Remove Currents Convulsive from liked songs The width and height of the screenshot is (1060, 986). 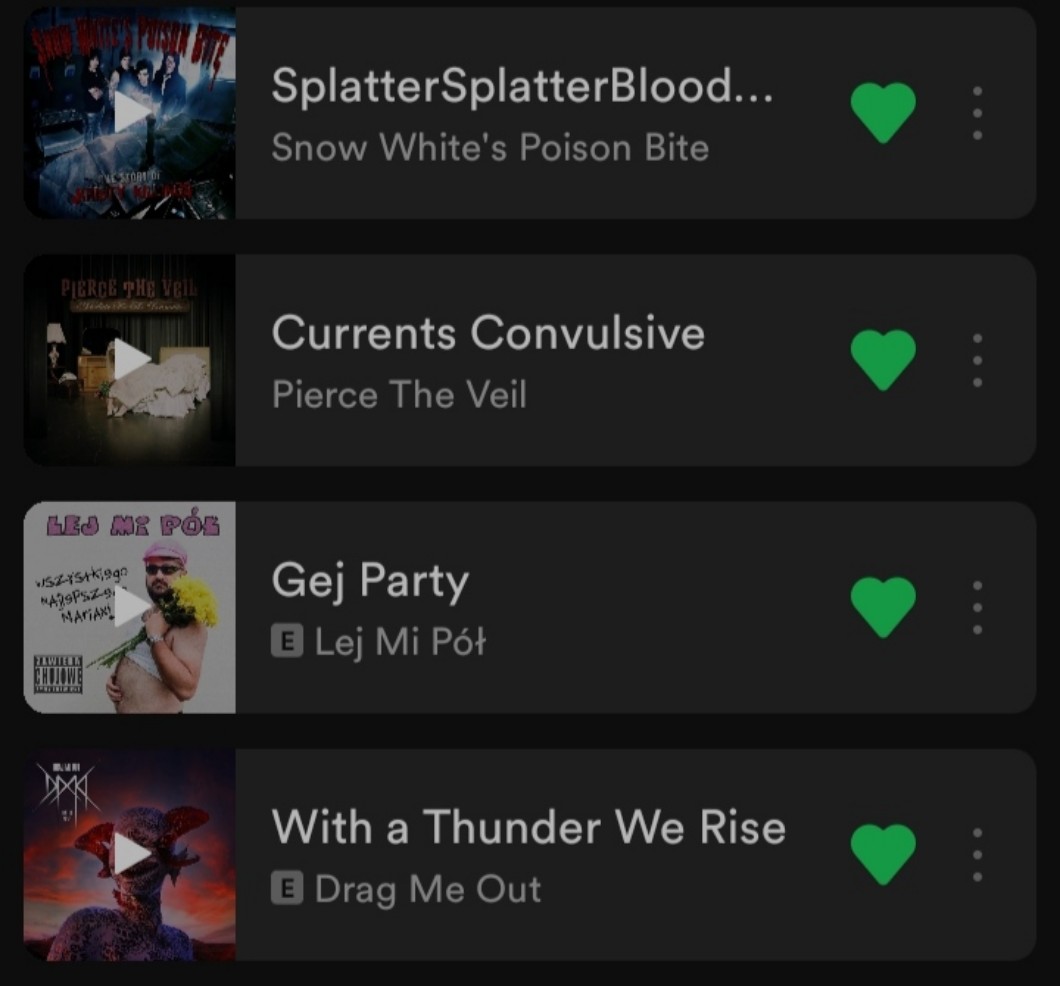[883, 359]
